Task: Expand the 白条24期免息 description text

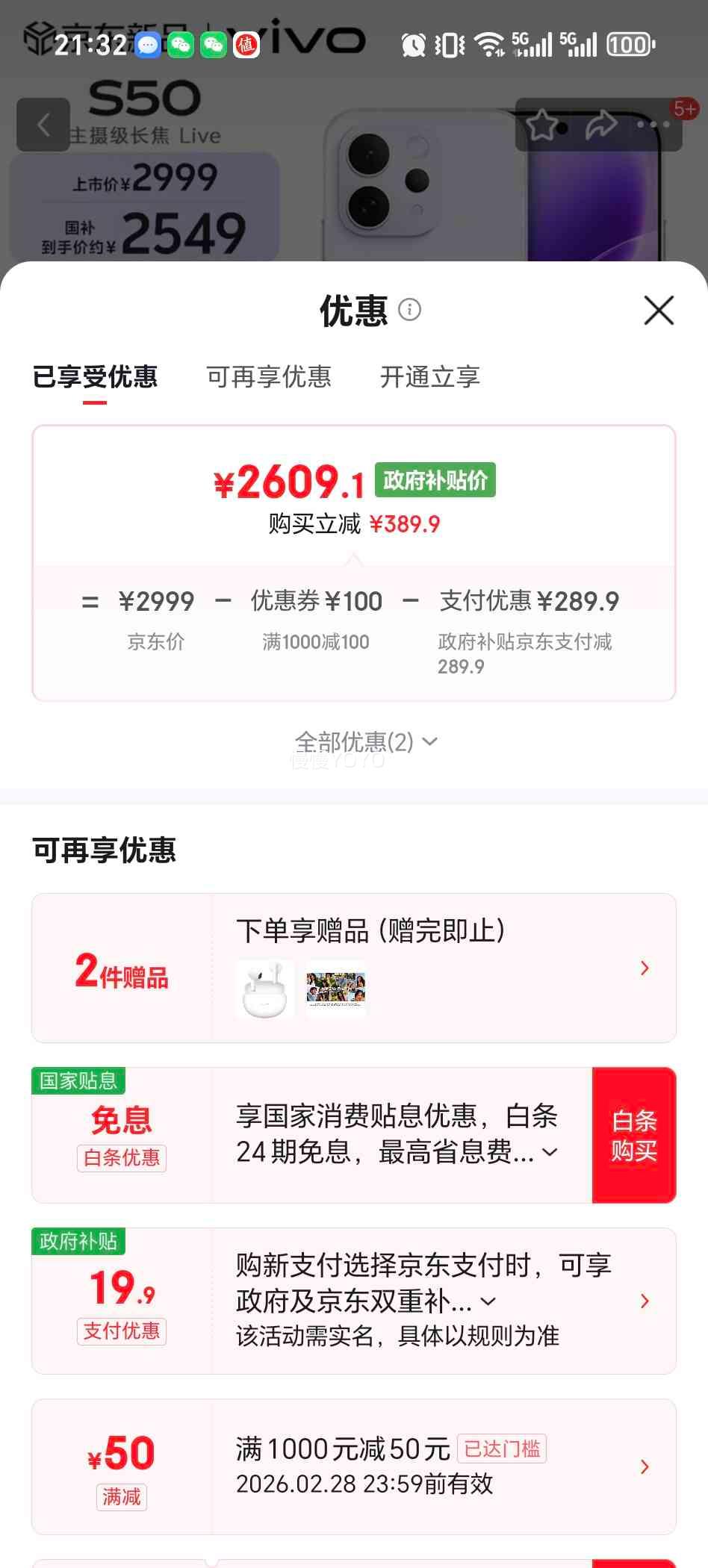Action: point(550,1153)
